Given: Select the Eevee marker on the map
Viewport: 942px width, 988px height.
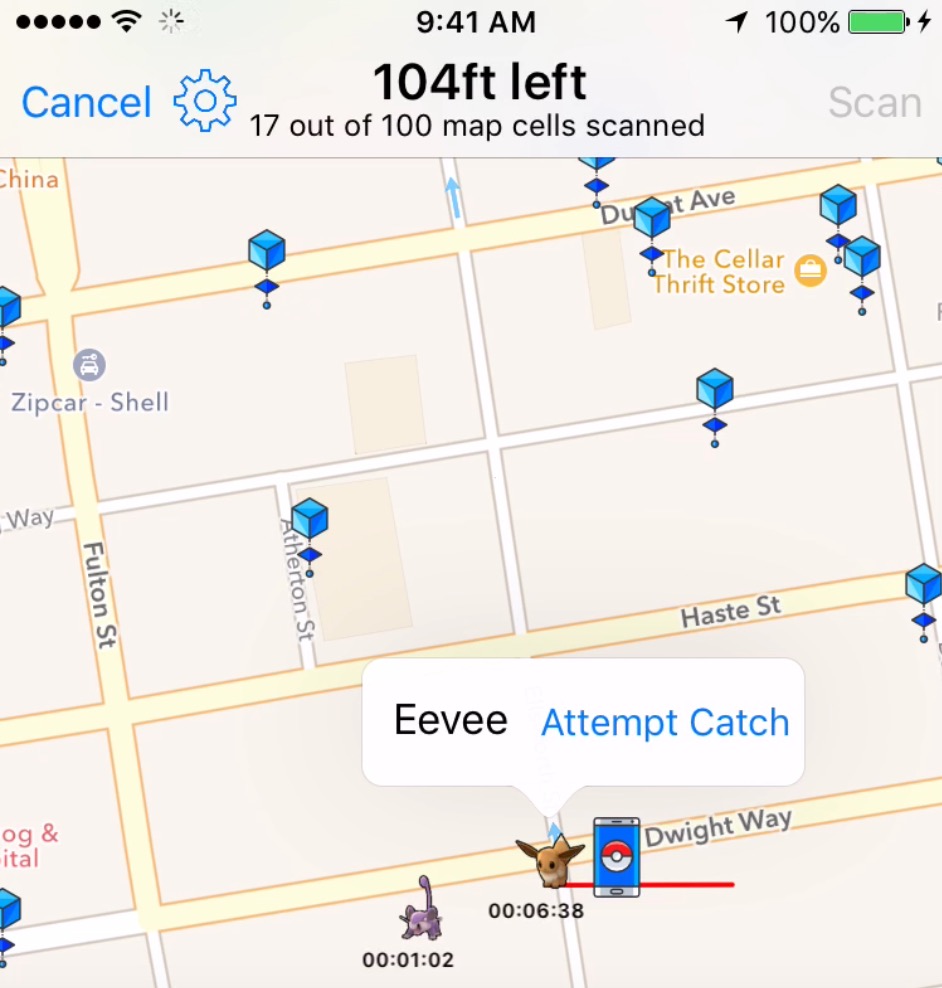Looking at the screenshot, I should click(549, 861).
